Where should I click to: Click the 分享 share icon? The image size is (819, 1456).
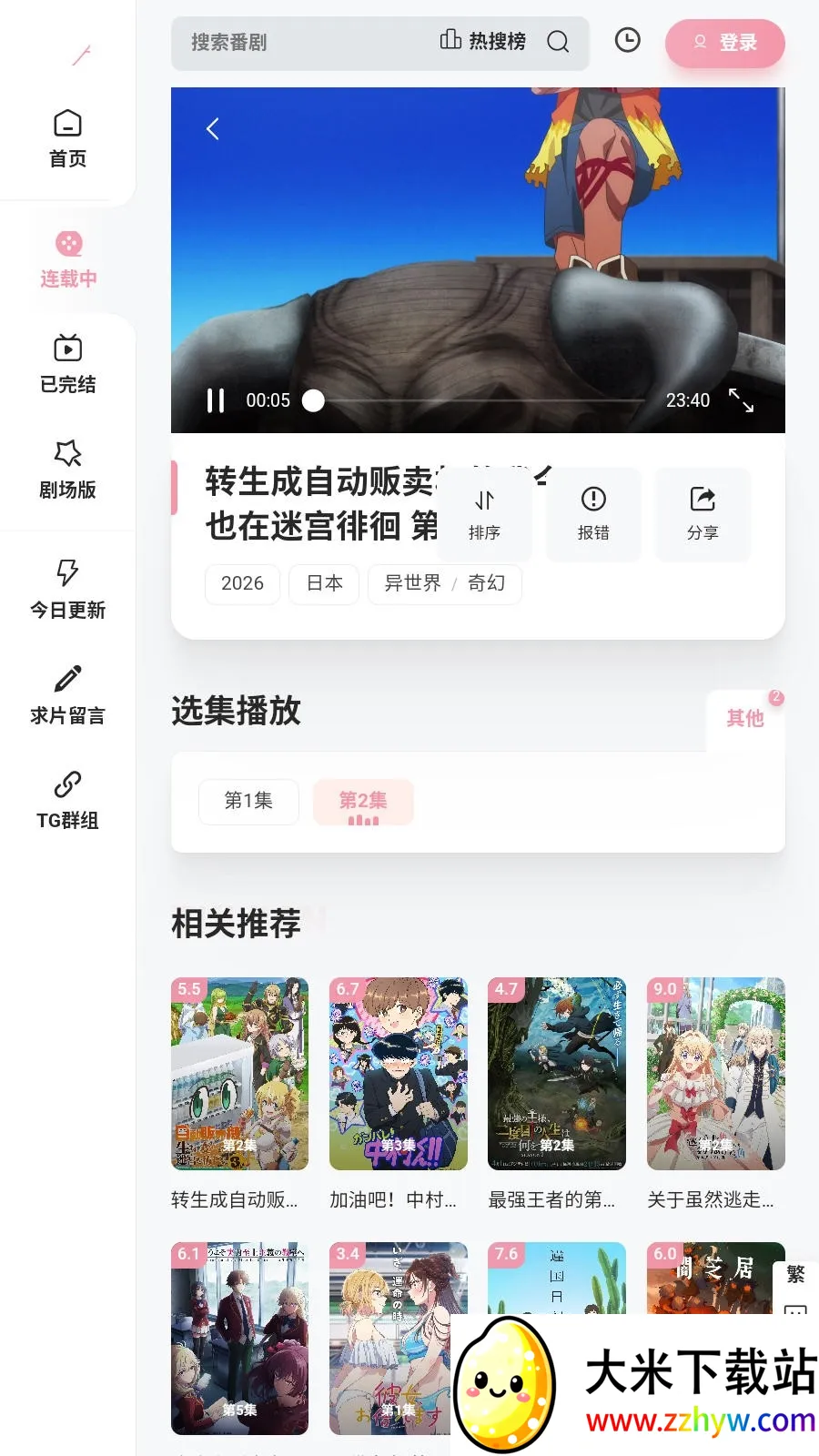pos(703,499)
